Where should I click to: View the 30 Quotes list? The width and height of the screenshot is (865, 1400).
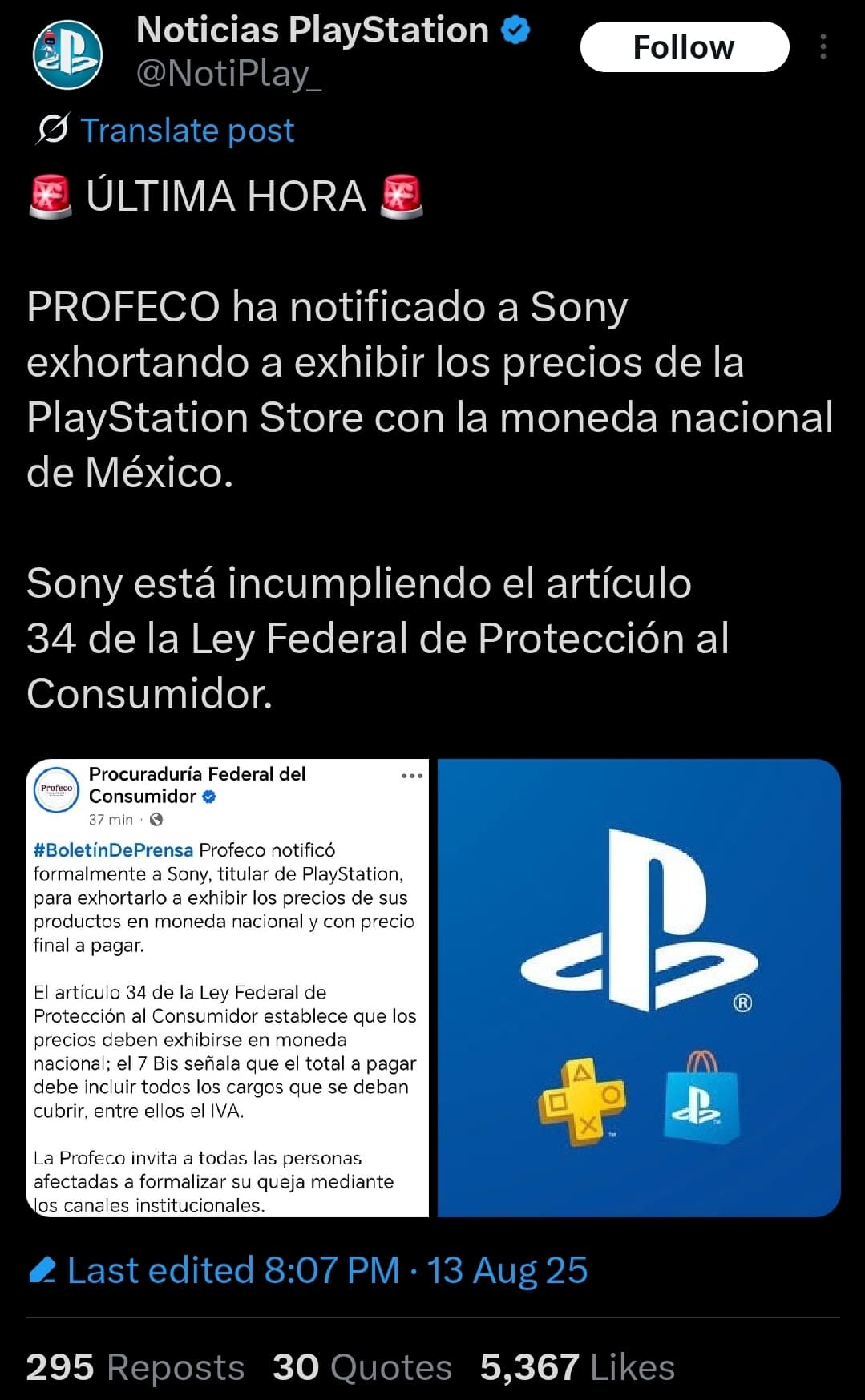[x=362, y=1367]
